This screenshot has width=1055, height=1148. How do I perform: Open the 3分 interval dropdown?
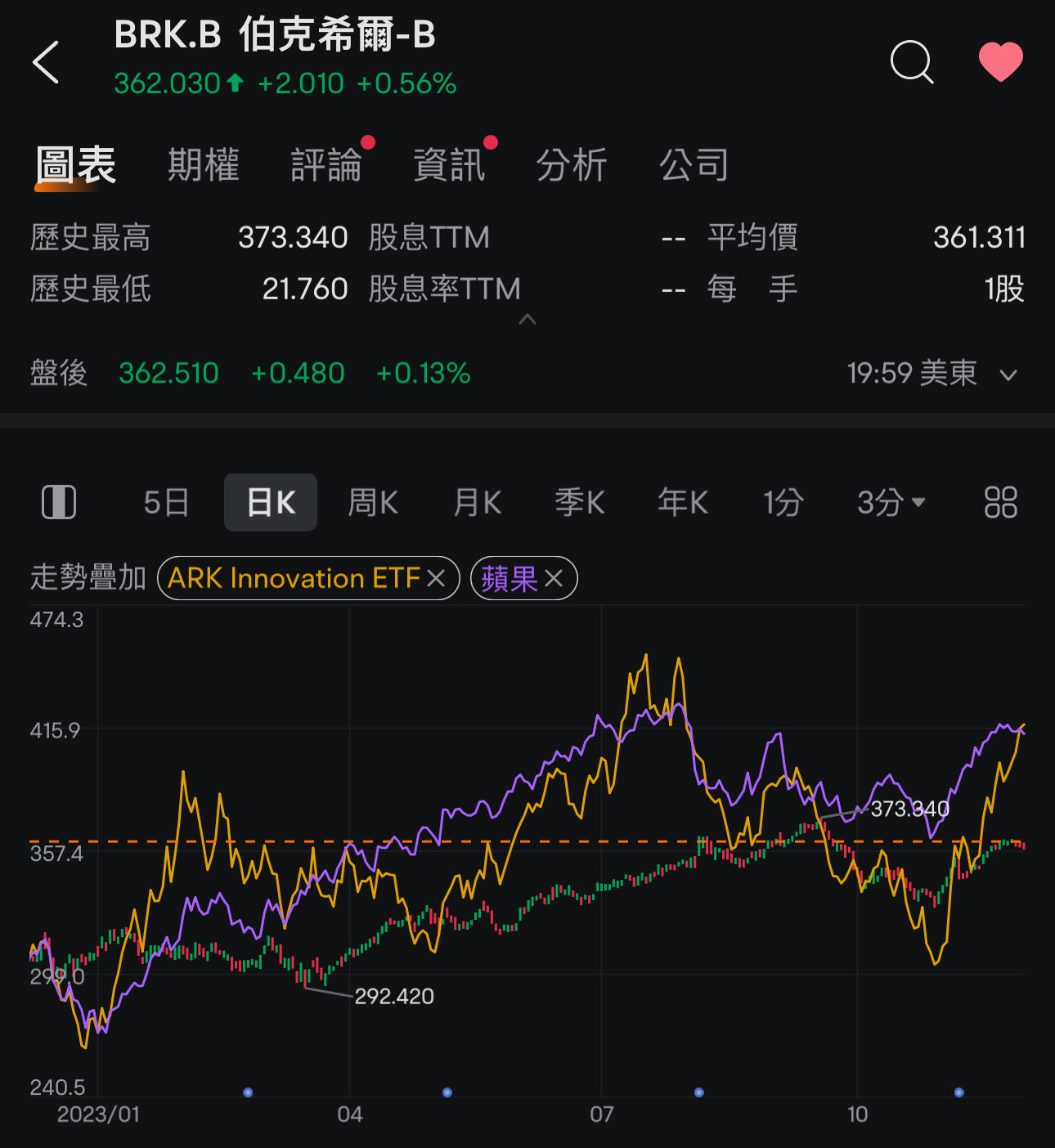tap(891, 502)
